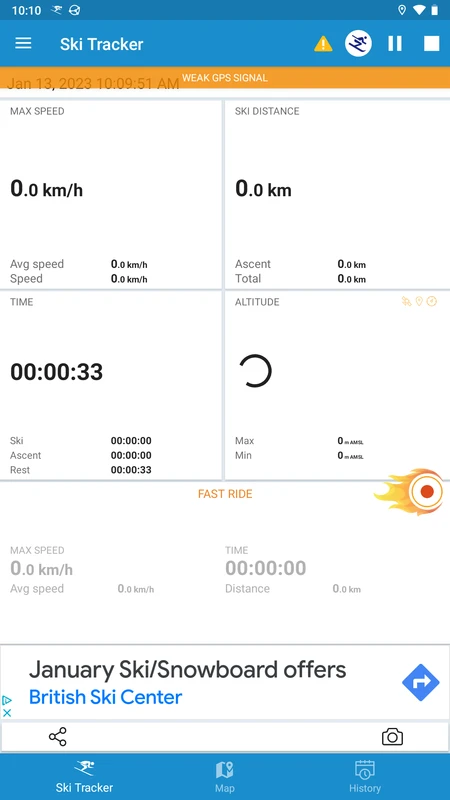Viewport: 450px width, 800px height.
Task: Tap the skier activity type icon
Action: [358, 43]
